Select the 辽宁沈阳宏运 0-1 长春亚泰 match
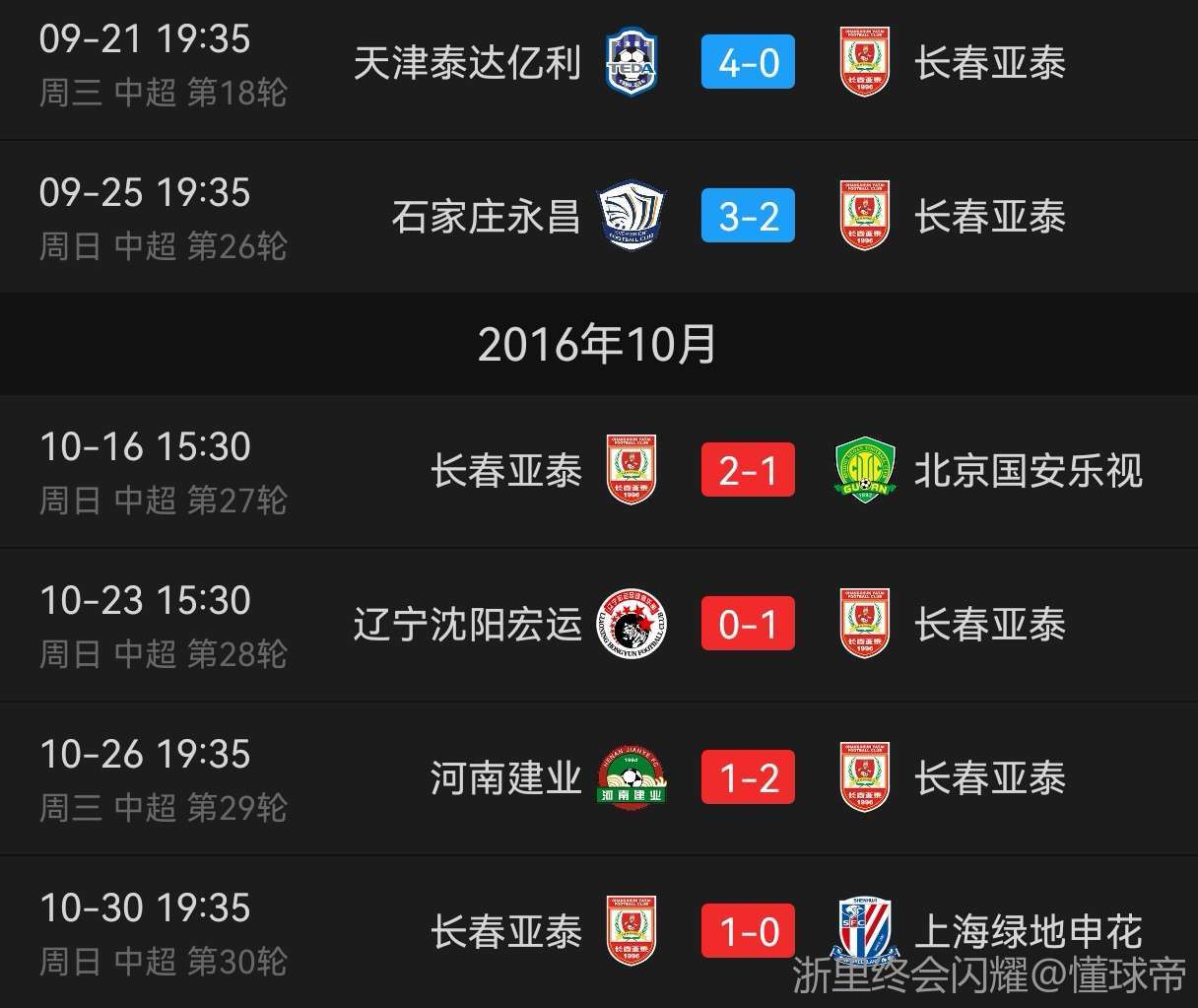The height and width of the screenshot is (1008, 1198). click(x=748, y=625)
